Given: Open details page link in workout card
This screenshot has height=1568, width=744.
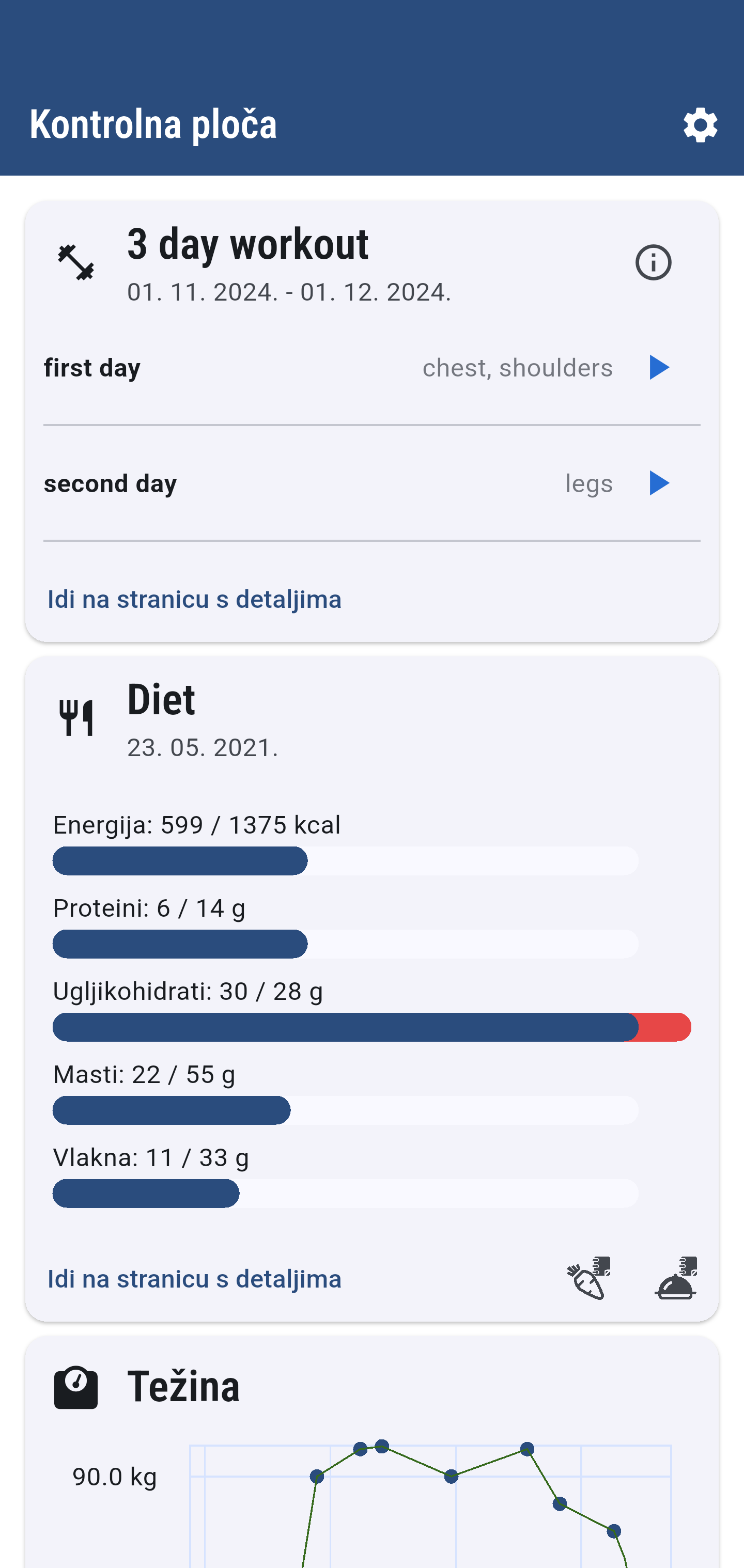Looking at the screenshot, I should (194, 600).
